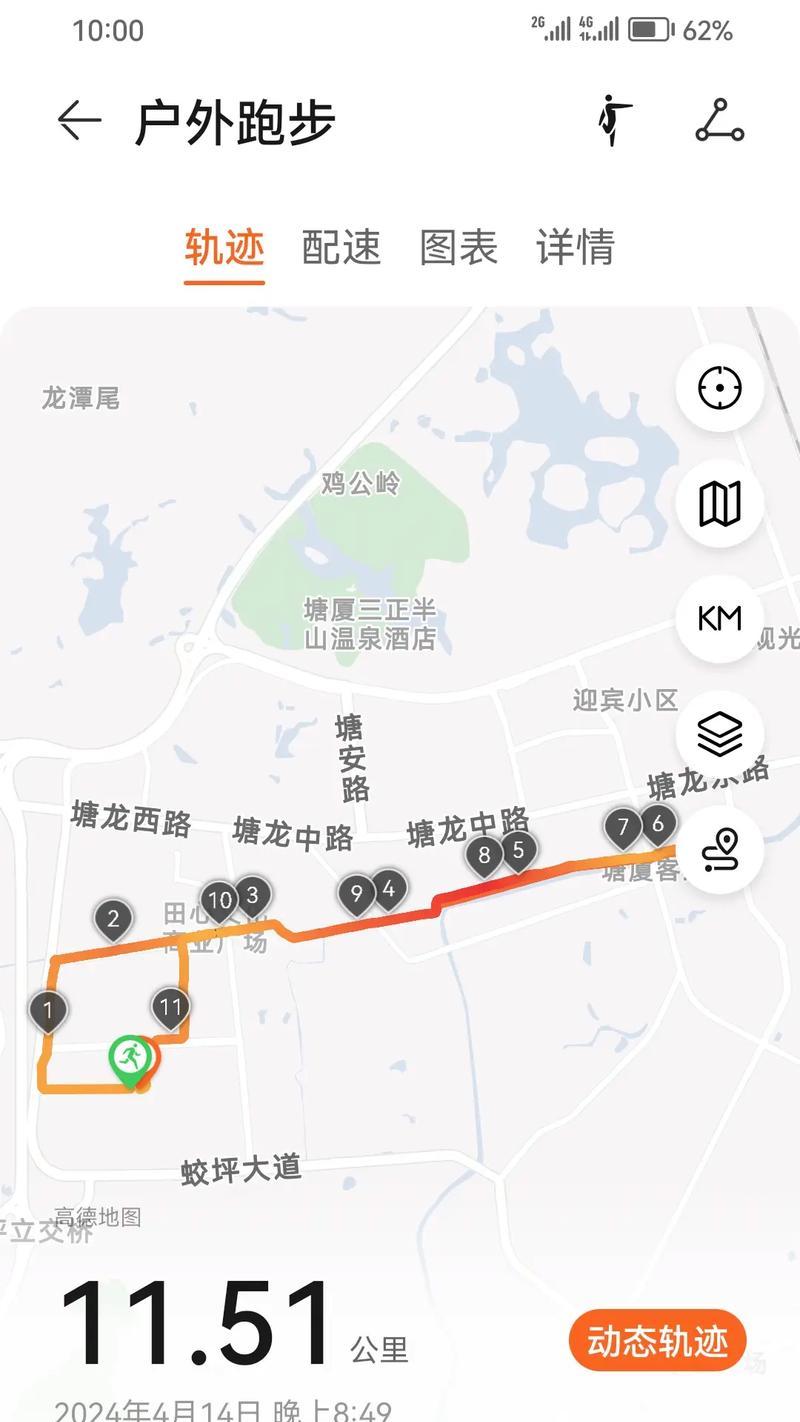Switch to the 配速 tab
The image size is (800, 1422).
coord(342,247)
